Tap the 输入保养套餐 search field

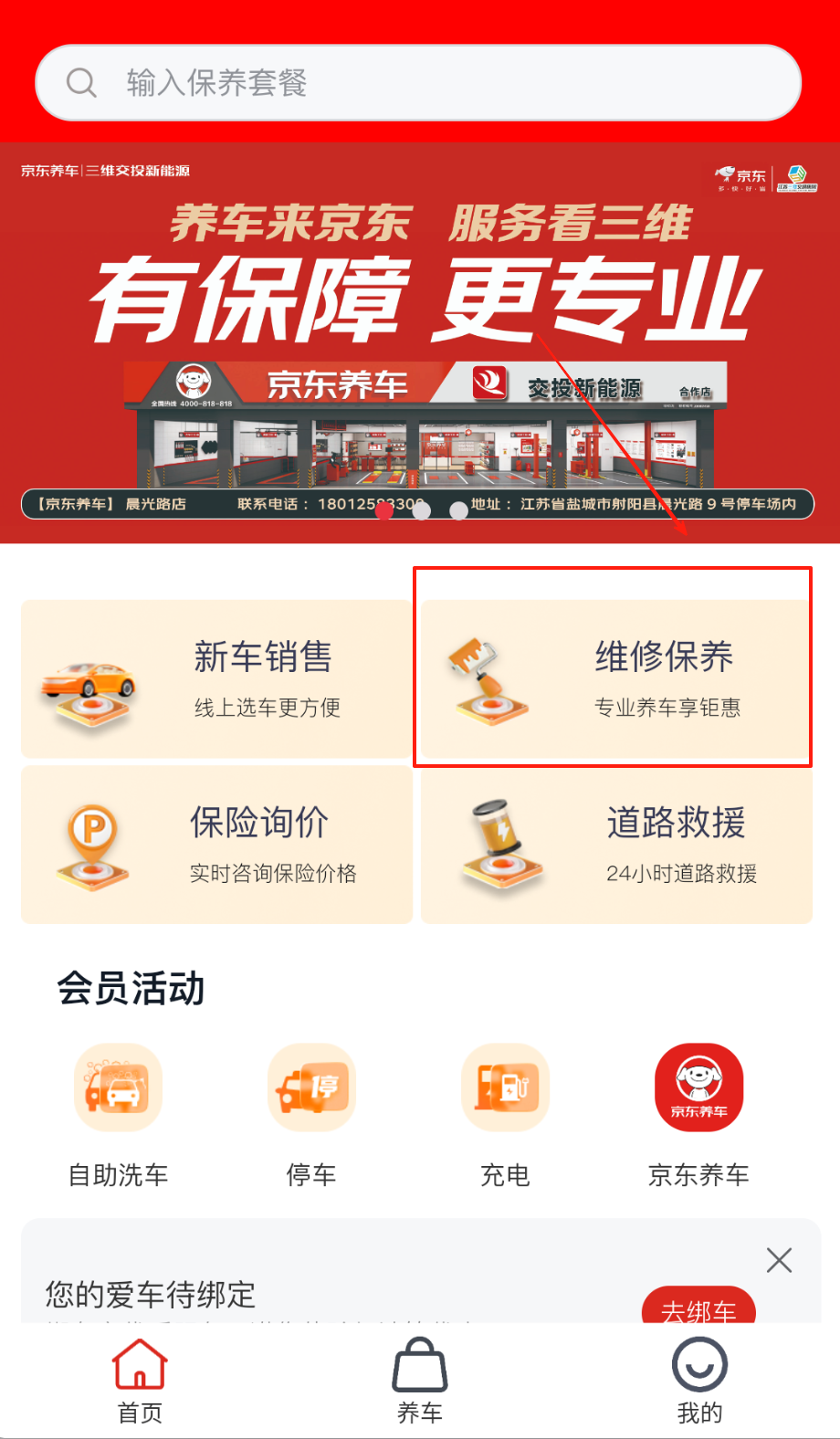pos(418,83)
